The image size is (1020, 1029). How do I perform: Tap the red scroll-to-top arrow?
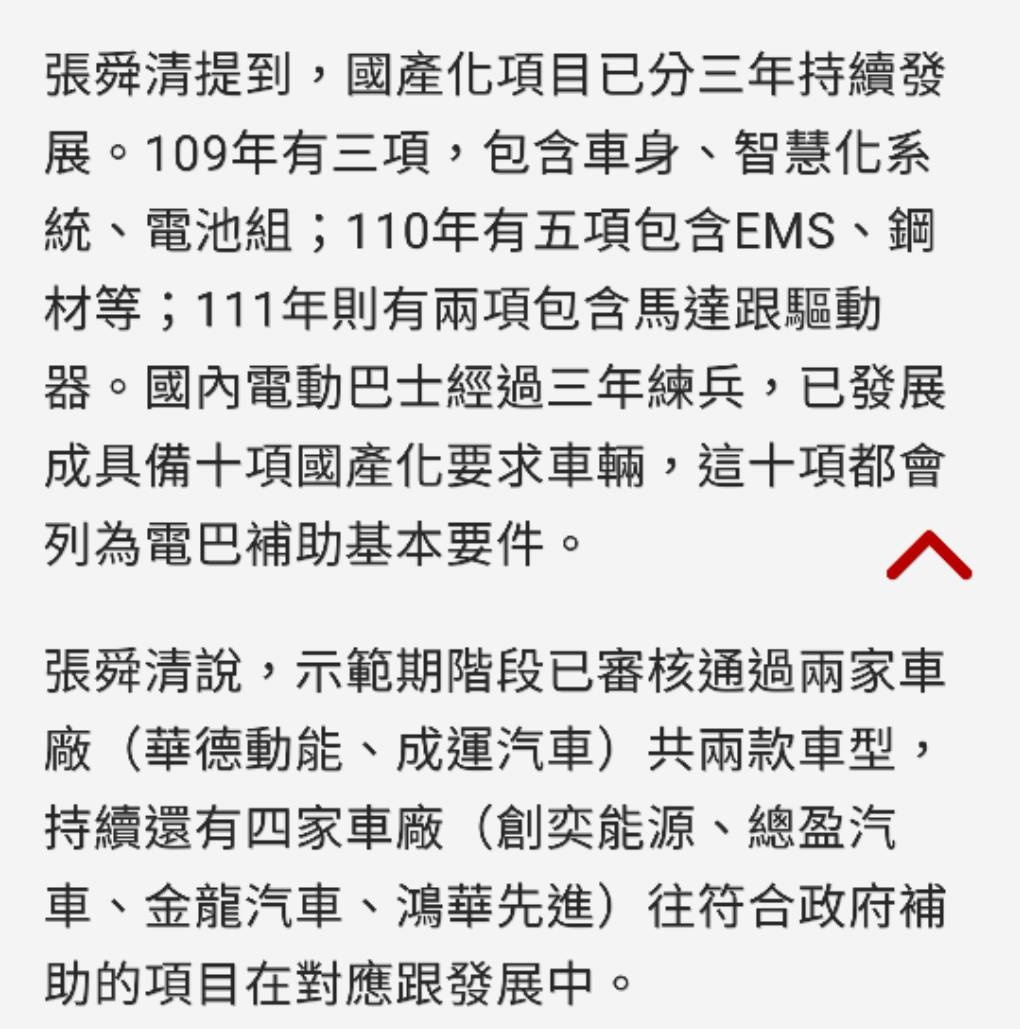(928, 556)
